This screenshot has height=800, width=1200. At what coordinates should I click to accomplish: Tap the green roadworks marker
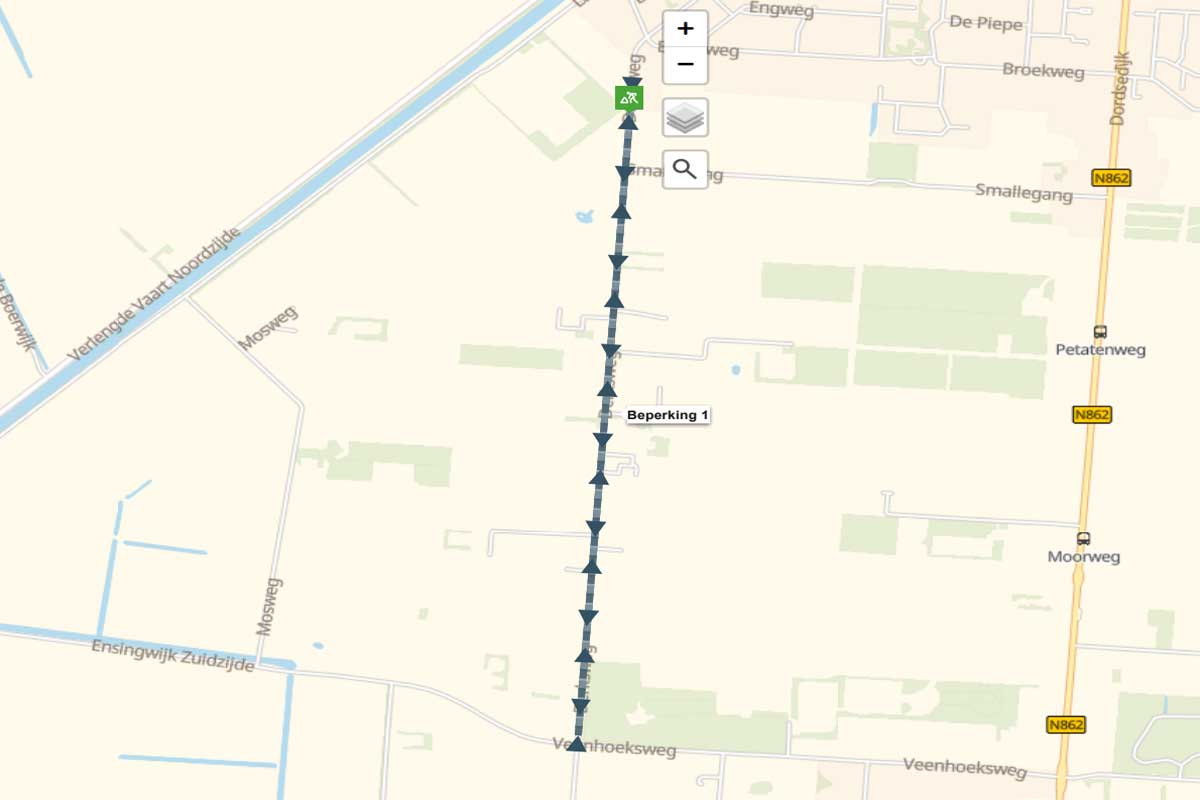[x=629, y=97]
